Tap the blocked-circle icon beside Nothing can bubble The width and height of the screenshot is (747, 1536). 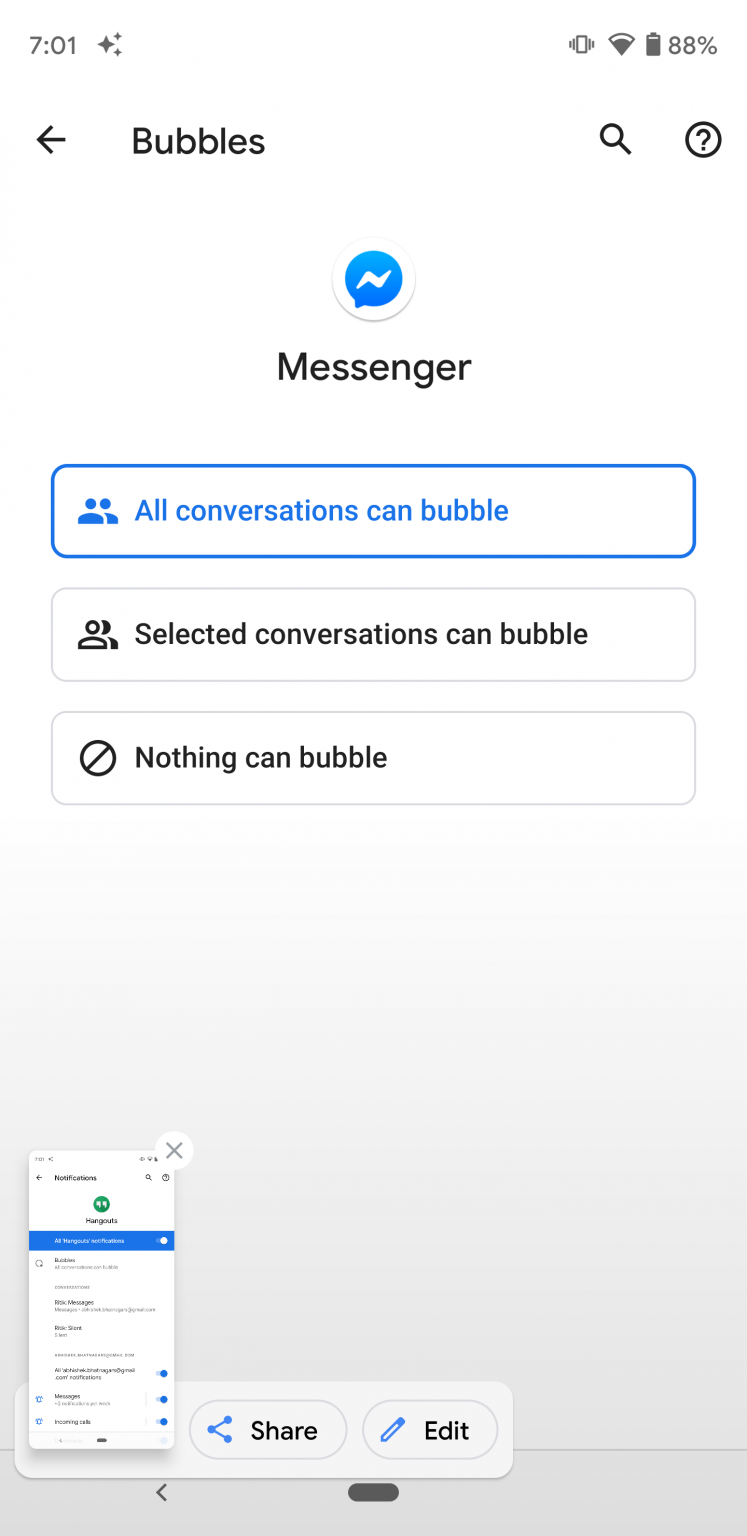[97, 757]
